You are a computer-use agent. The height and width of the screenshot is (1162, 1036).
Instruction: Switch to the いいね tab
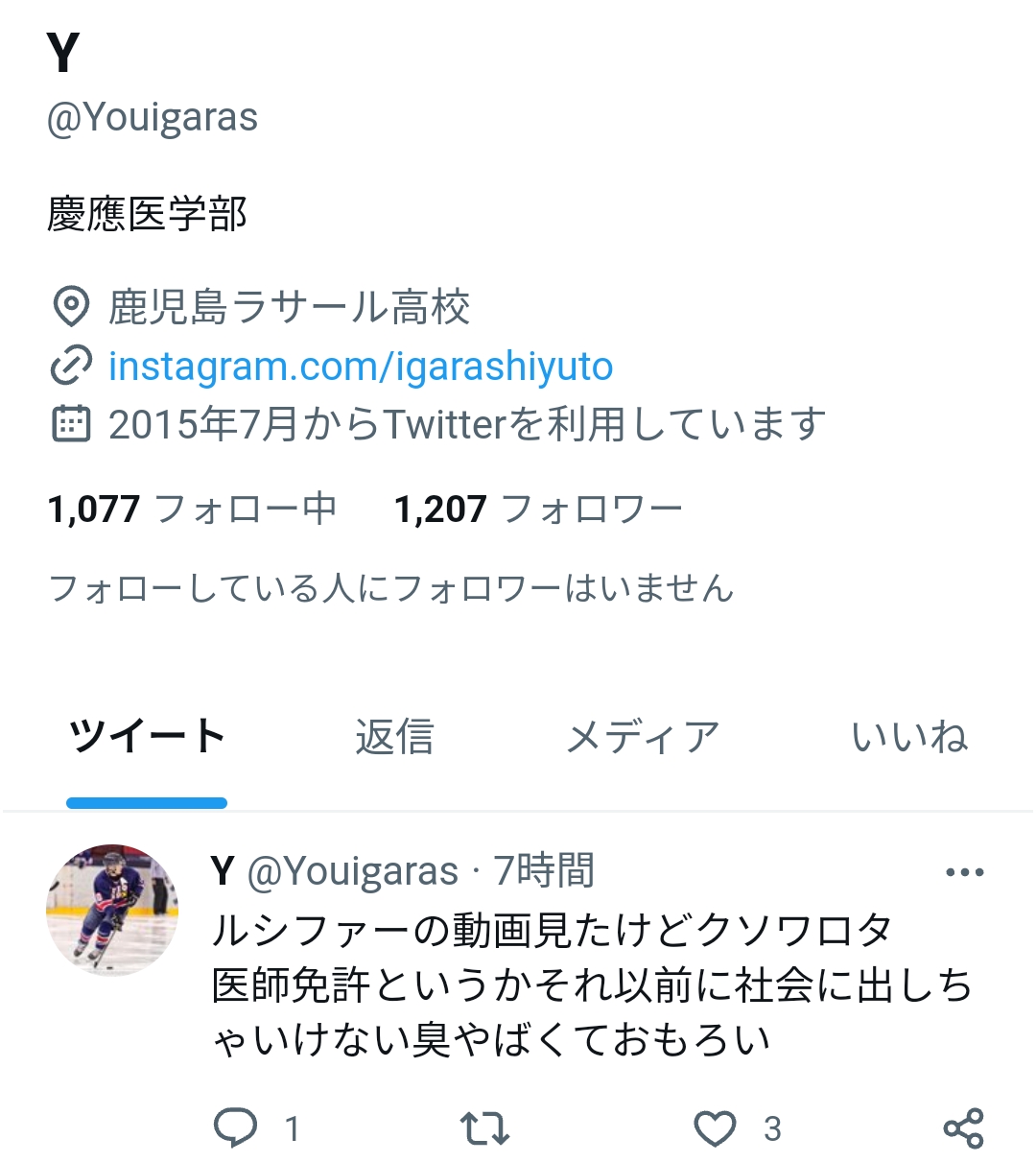[x=908, y=737]
